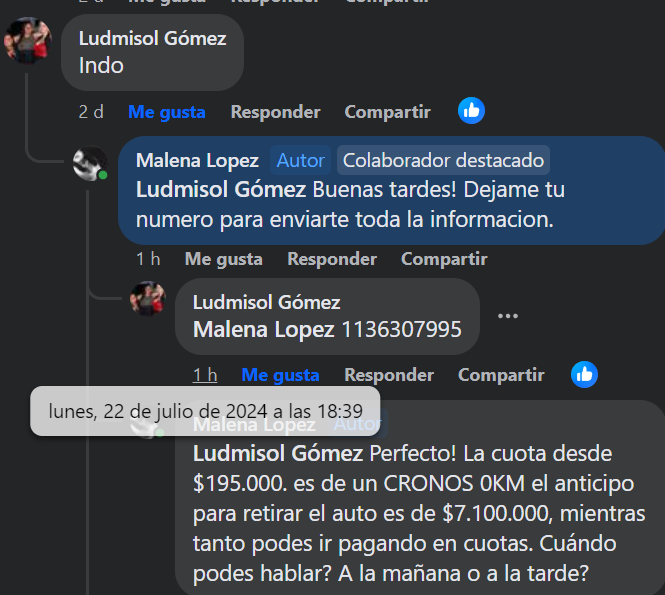Open options menu for the 1136307995 comment
This screenshot has height=595, width=665.
[x=508, y=316]
